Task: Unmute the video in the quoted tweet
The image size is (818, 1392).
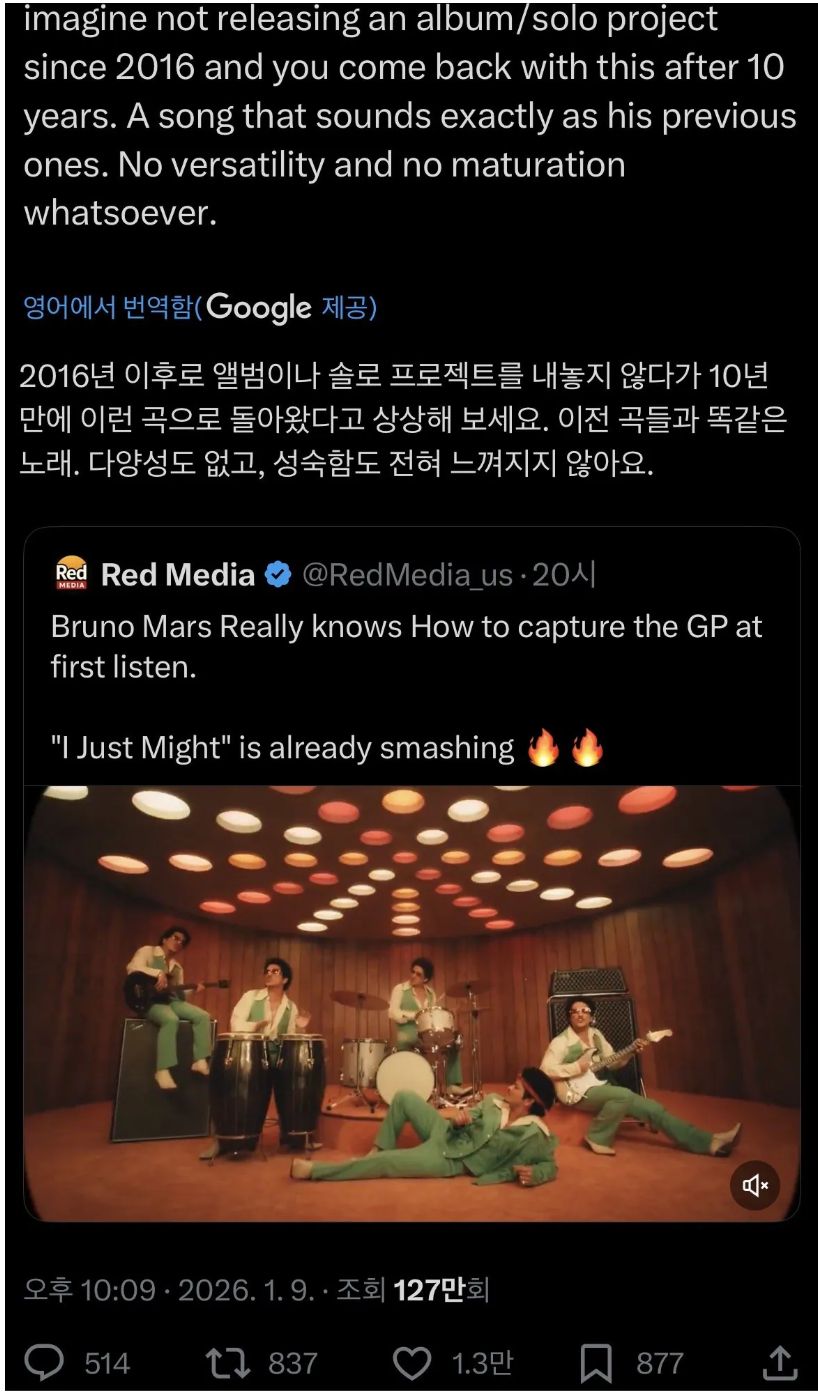Action: (755, 1186)
